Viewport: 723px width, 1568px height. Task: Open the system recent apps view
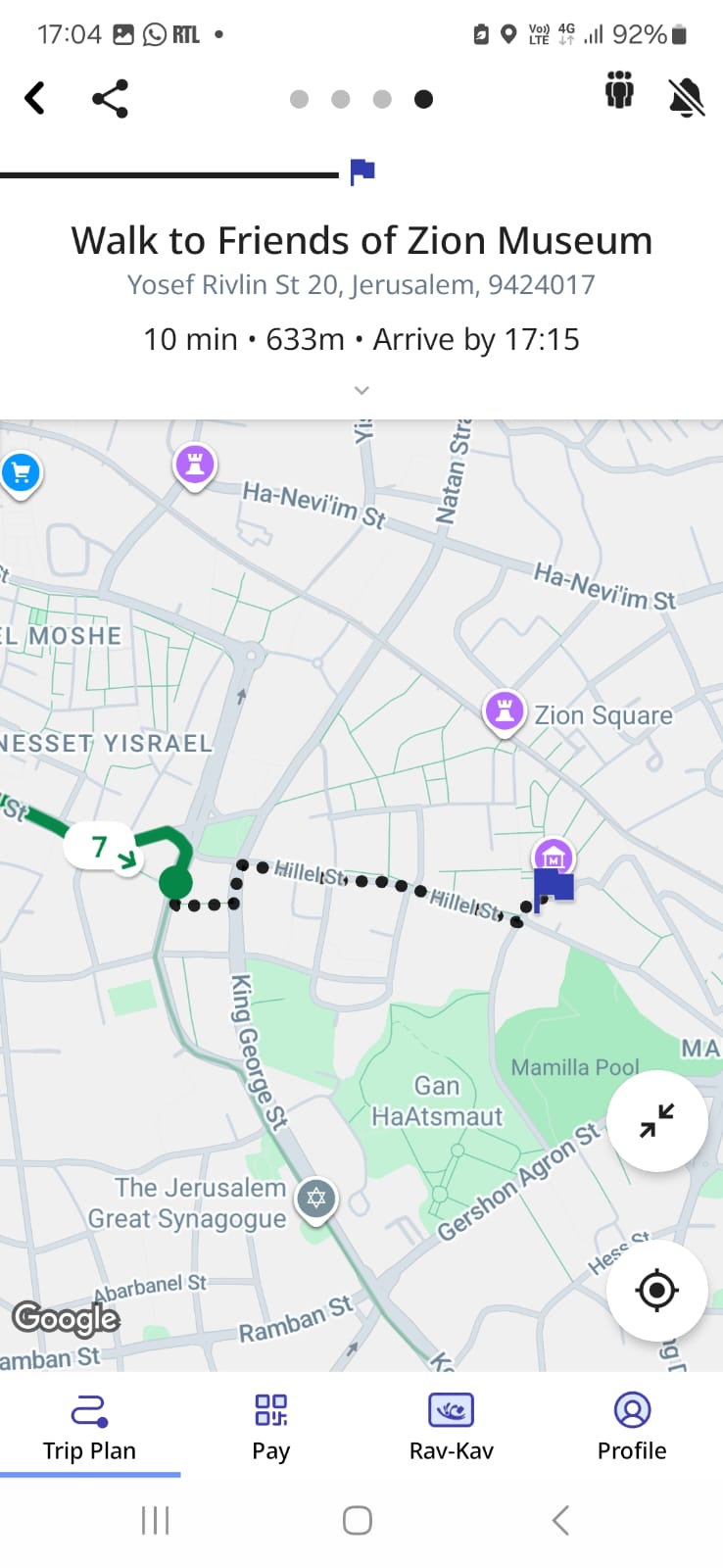[155, 1520]
